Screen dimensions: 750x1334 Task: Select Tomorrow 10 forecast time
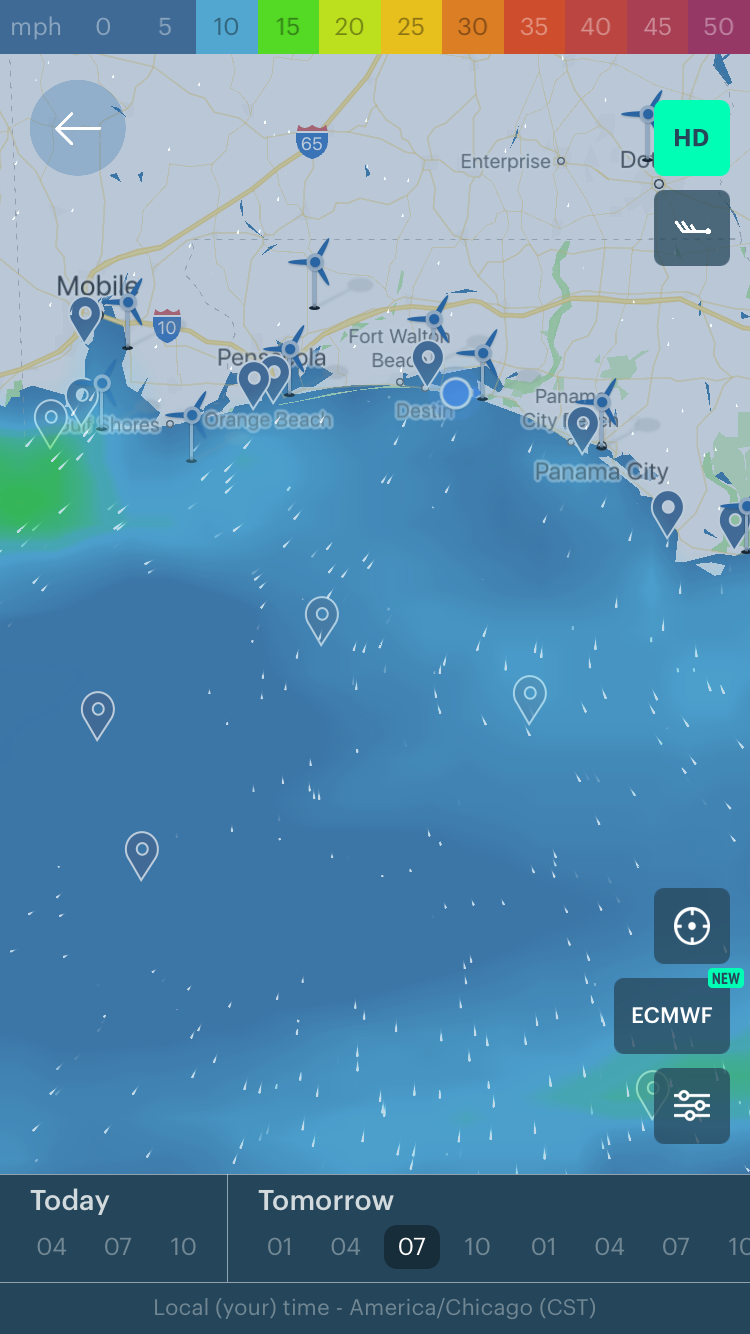tap(477, 1247)
